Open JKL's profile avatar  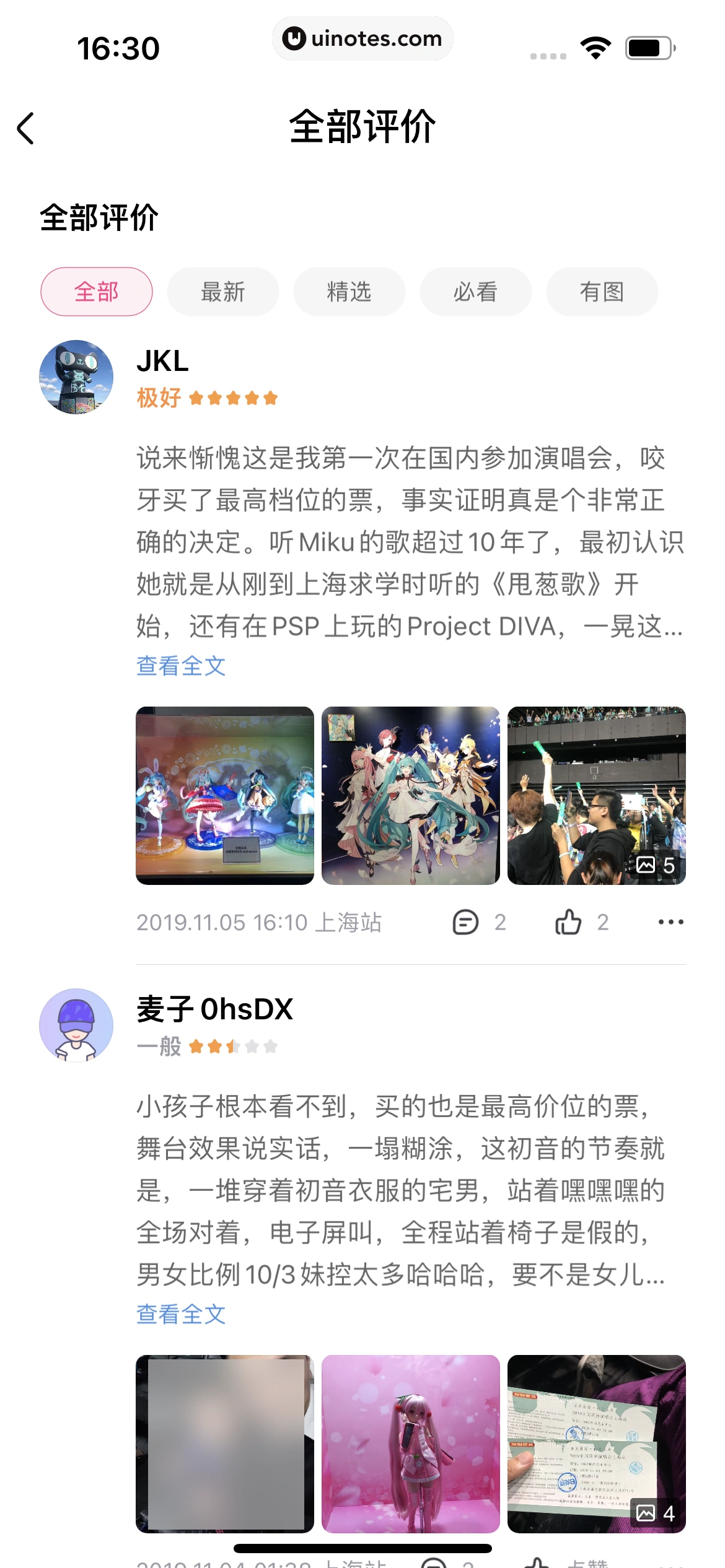(76, 377)
